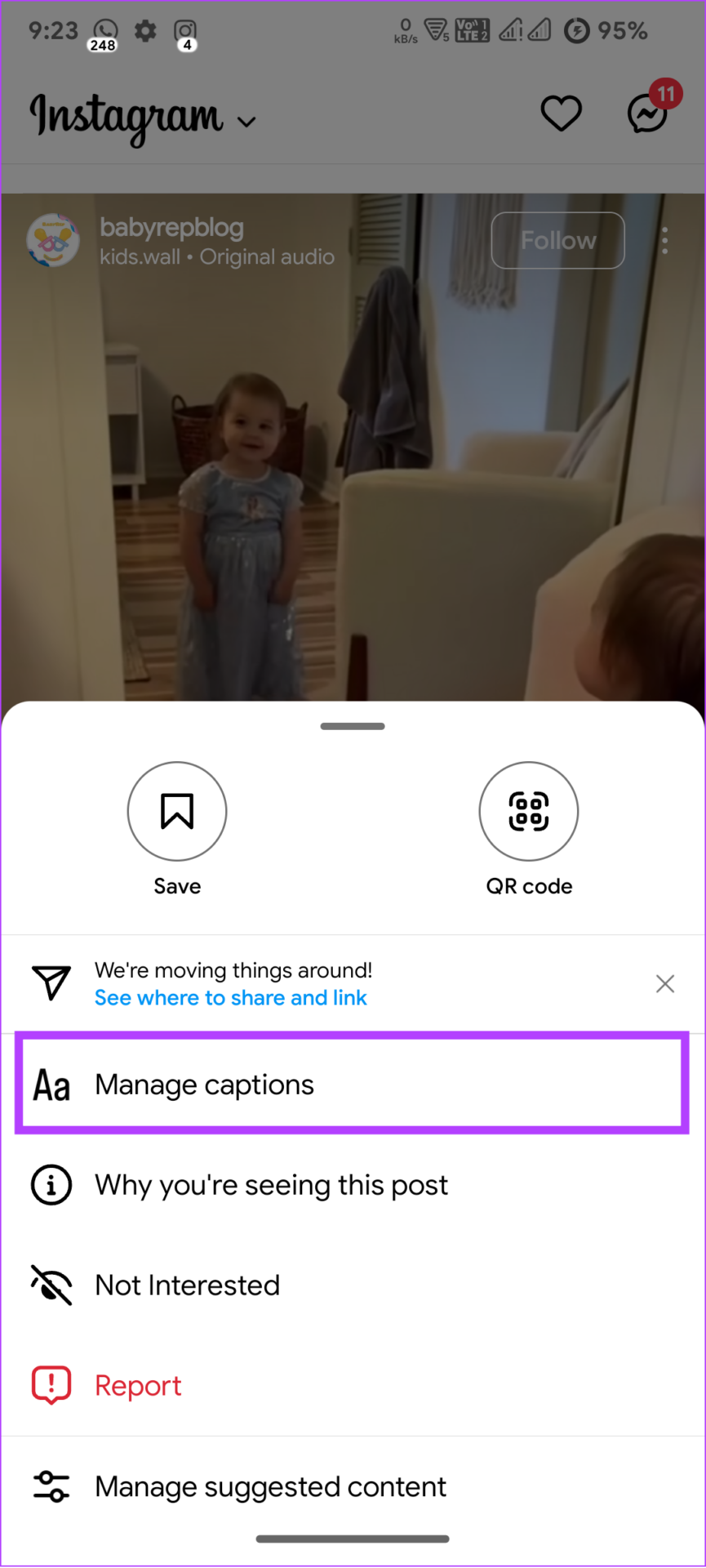Screen dimensions: 706x1568
Task: Open Why you're seeing this post
Action: [271, 1185]
